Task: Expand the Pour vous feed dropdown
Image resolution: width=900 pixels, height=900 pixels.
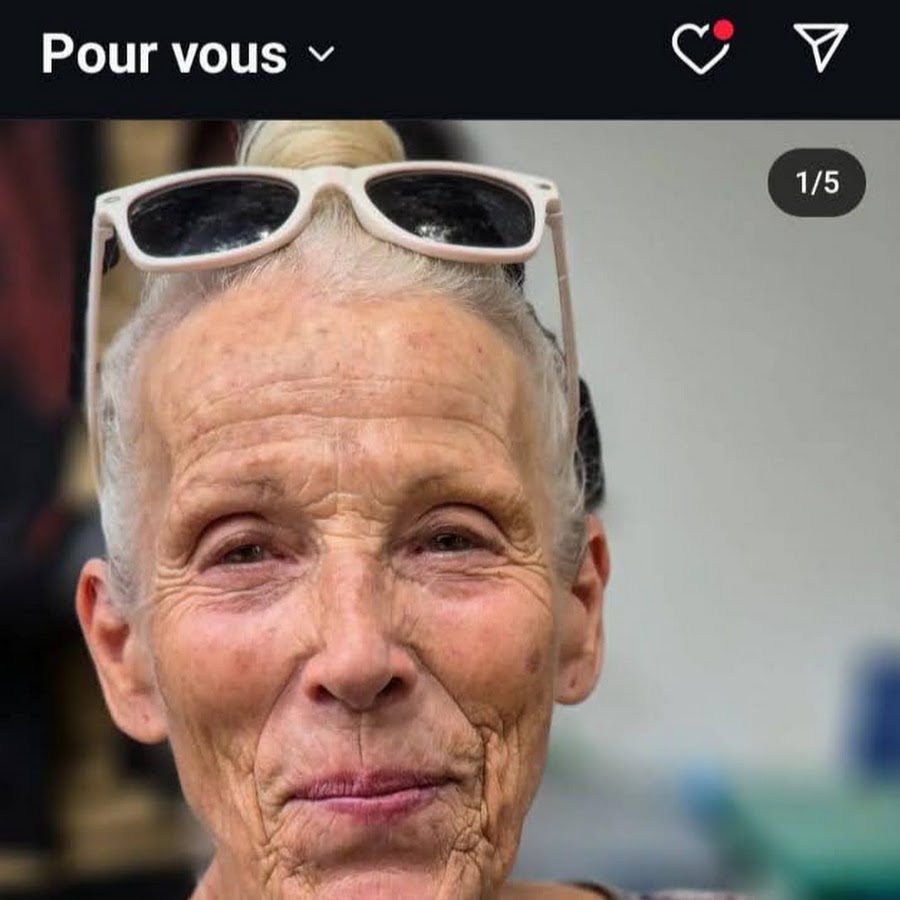Action: pyautogui.click(x=321, y=54)
